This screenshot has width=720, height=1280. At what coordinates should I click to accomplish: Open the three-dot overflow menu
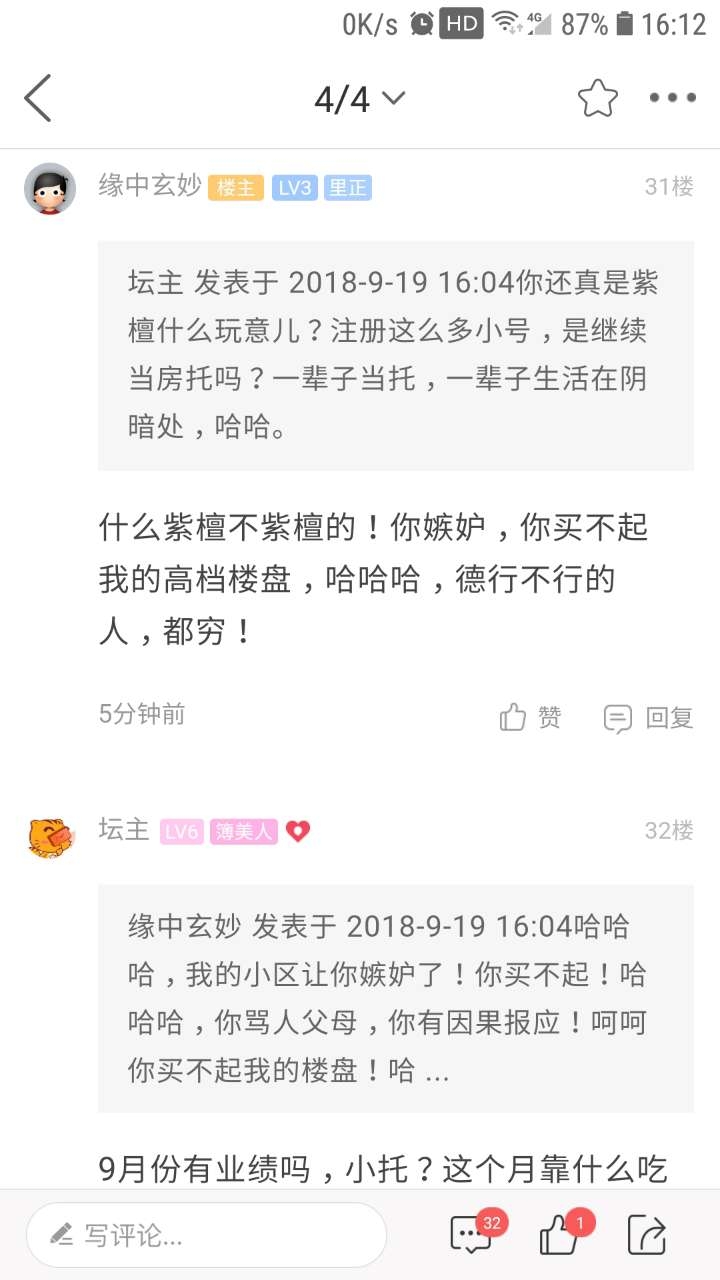pos(672,98)
